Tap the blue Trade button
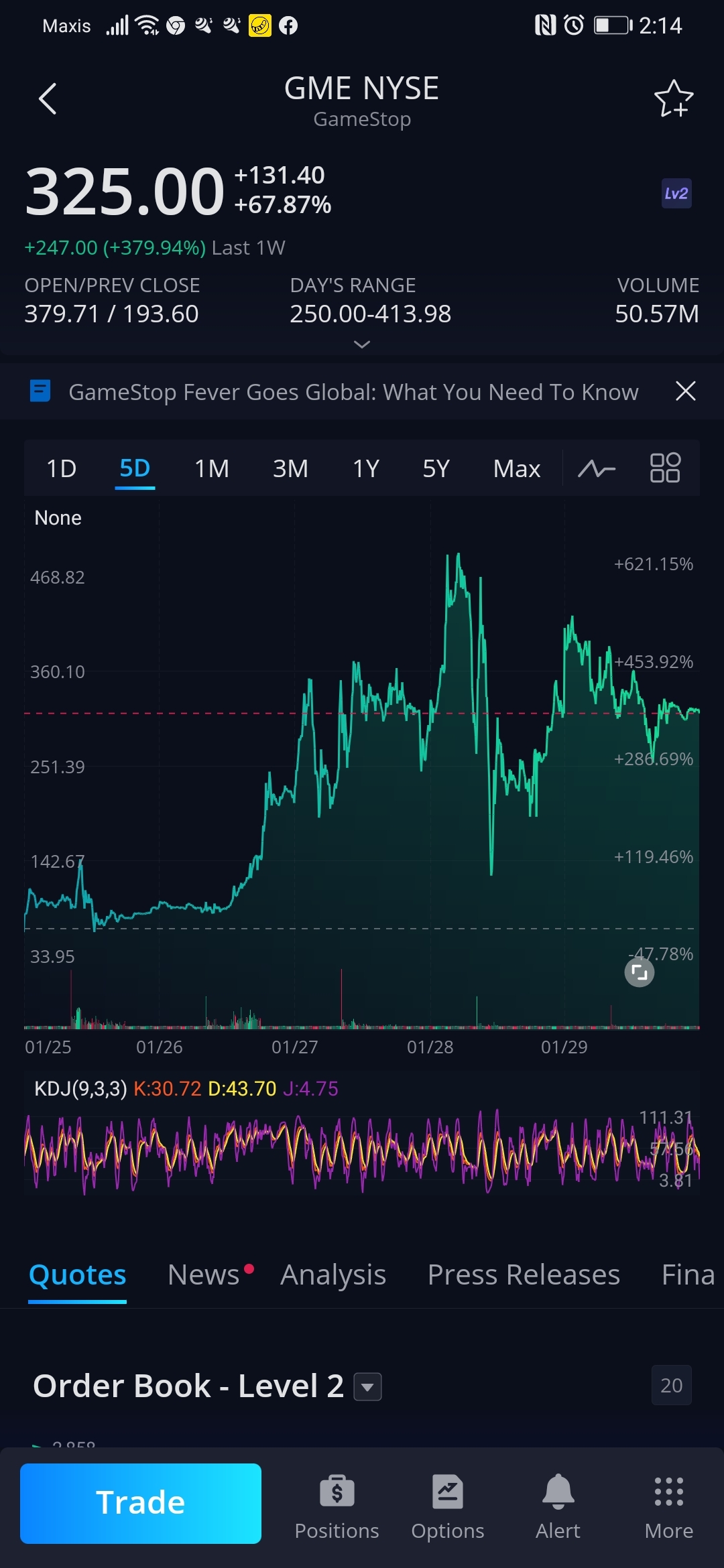724x1568 pixels. coord(141,1504)
